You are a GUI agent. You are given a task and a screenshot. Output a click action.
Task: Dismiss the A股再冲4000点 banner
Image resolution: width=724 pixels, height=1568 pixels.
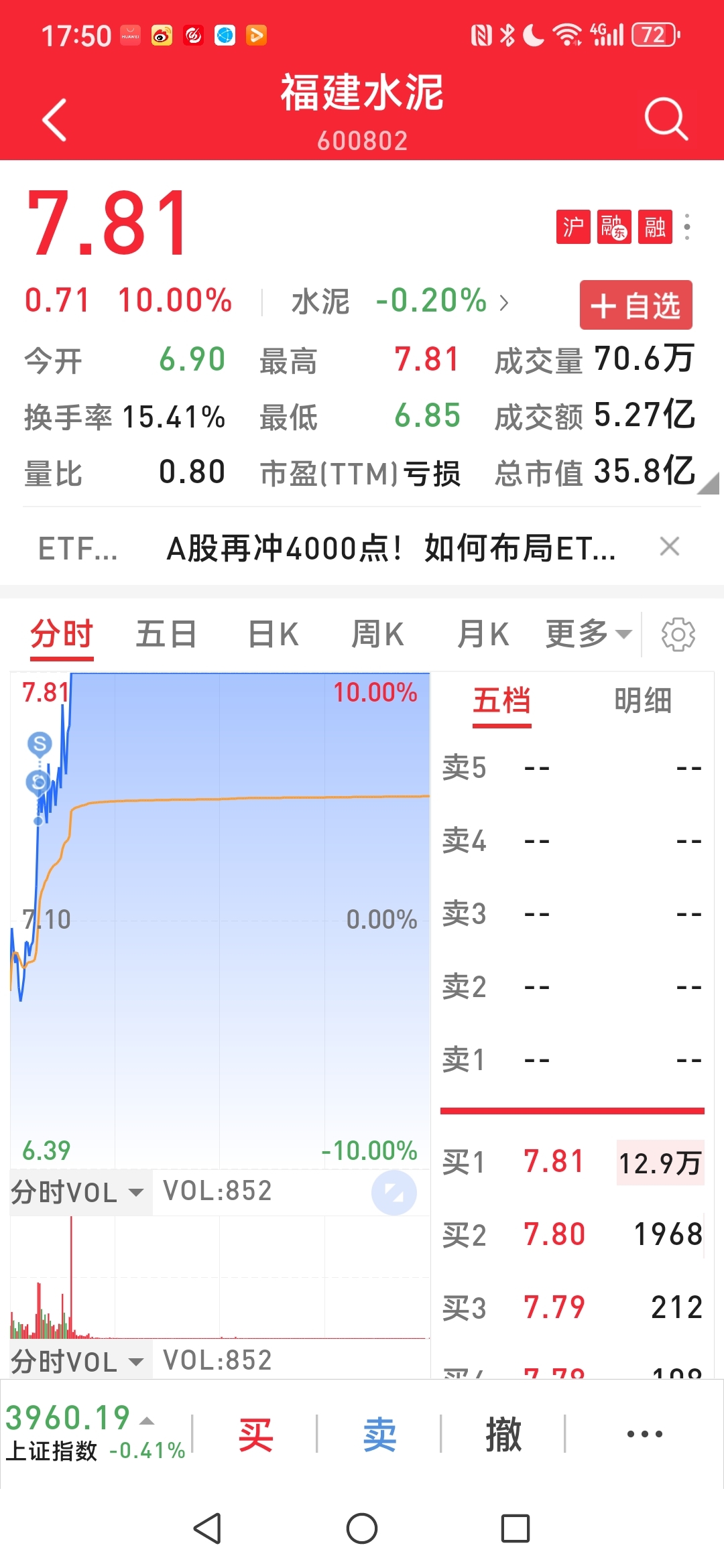(x=669, y=547)
